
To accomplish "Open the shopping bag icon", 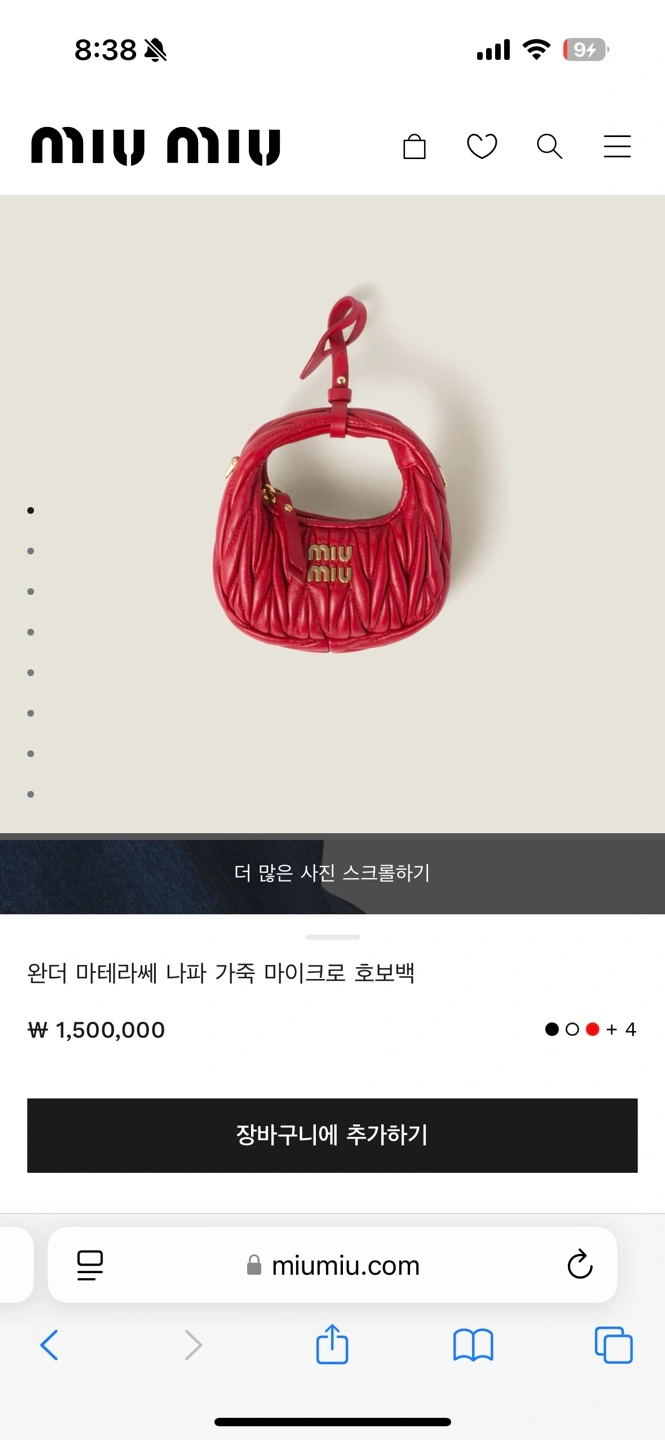I will point(414,148).
